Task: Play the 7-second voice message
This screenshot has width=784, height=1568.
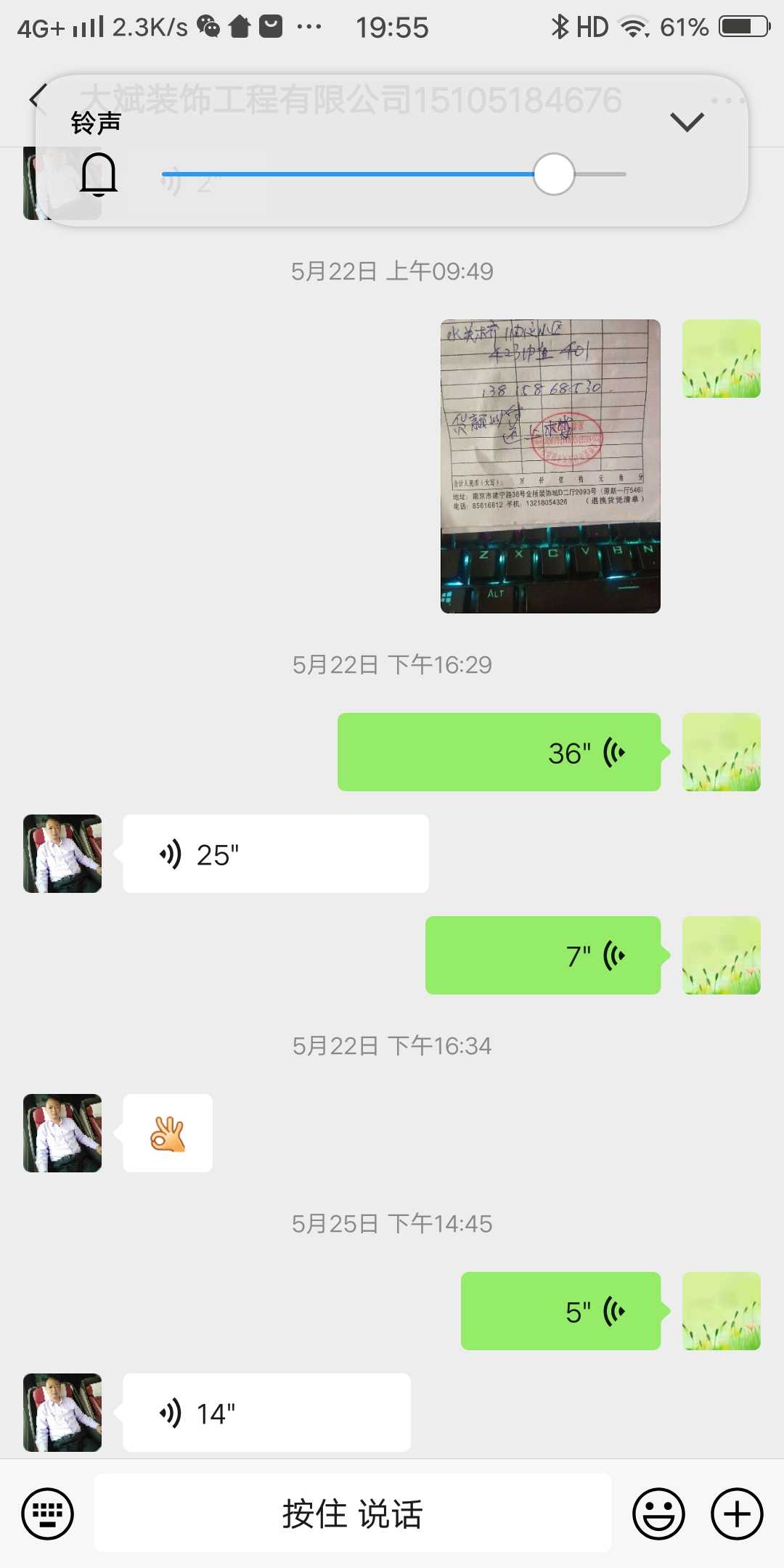Action: 543,955
